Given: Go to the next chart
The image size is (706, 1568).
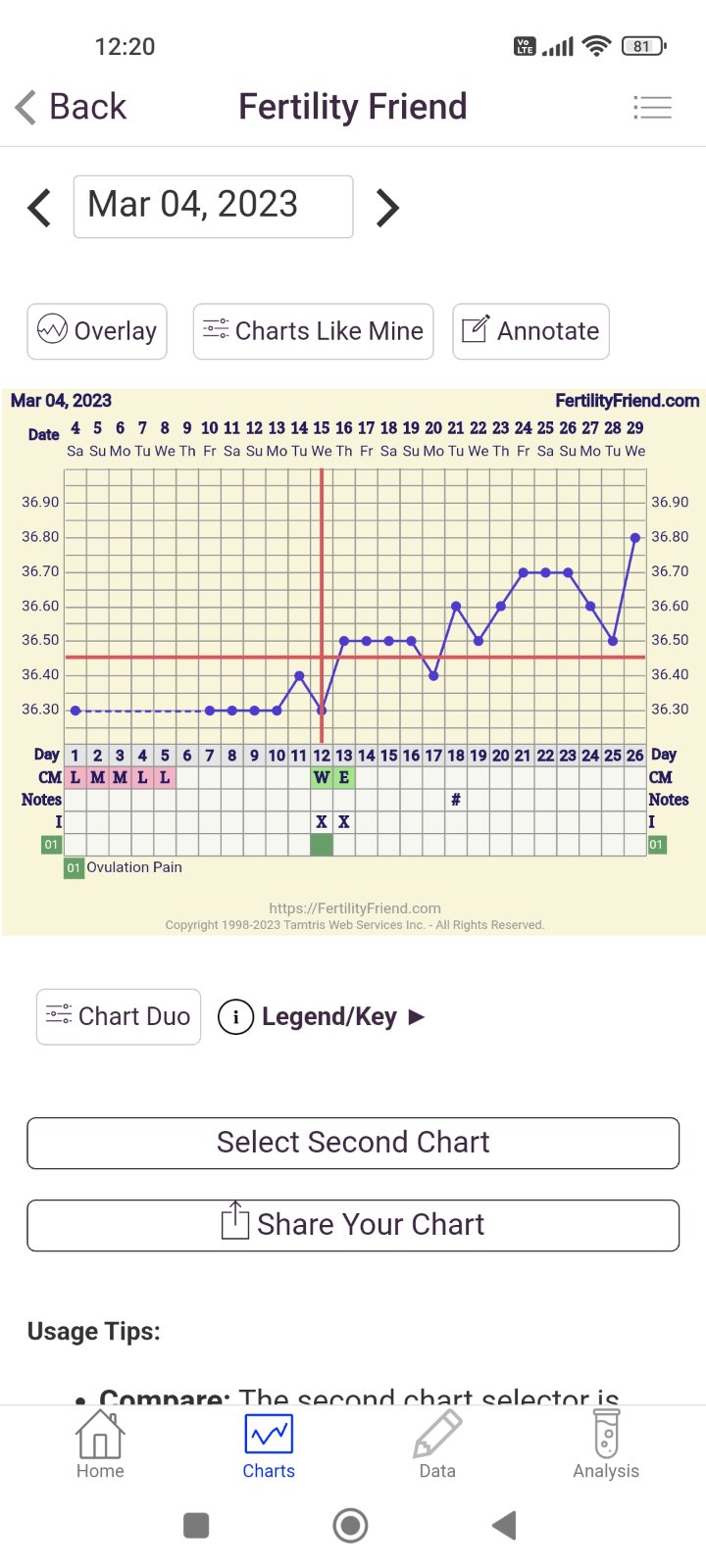Looking at the screenshot, I should [x=388, y=208].
